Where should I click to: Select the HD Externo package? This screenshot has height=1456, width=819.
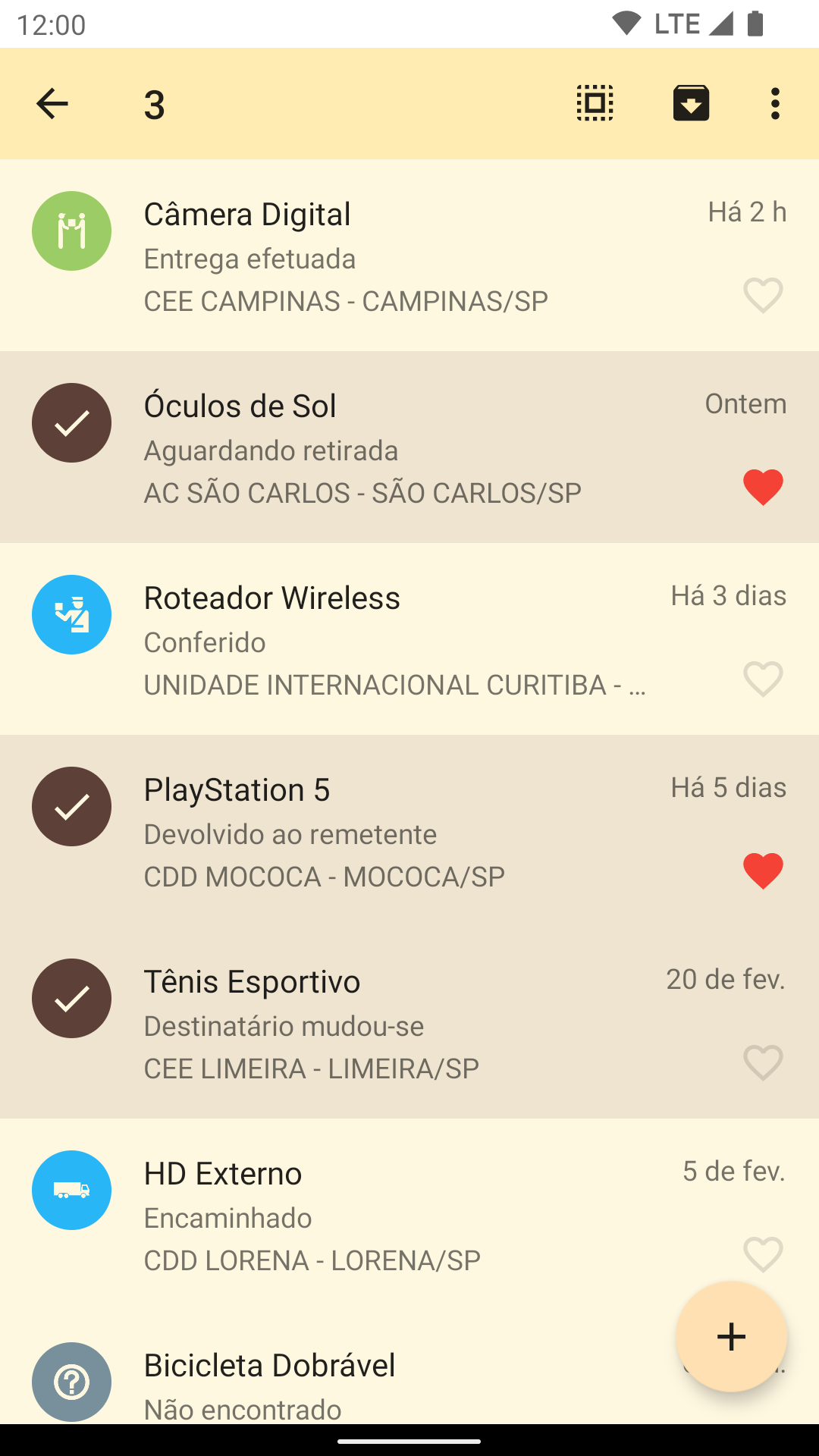[x=72, y=1191]
